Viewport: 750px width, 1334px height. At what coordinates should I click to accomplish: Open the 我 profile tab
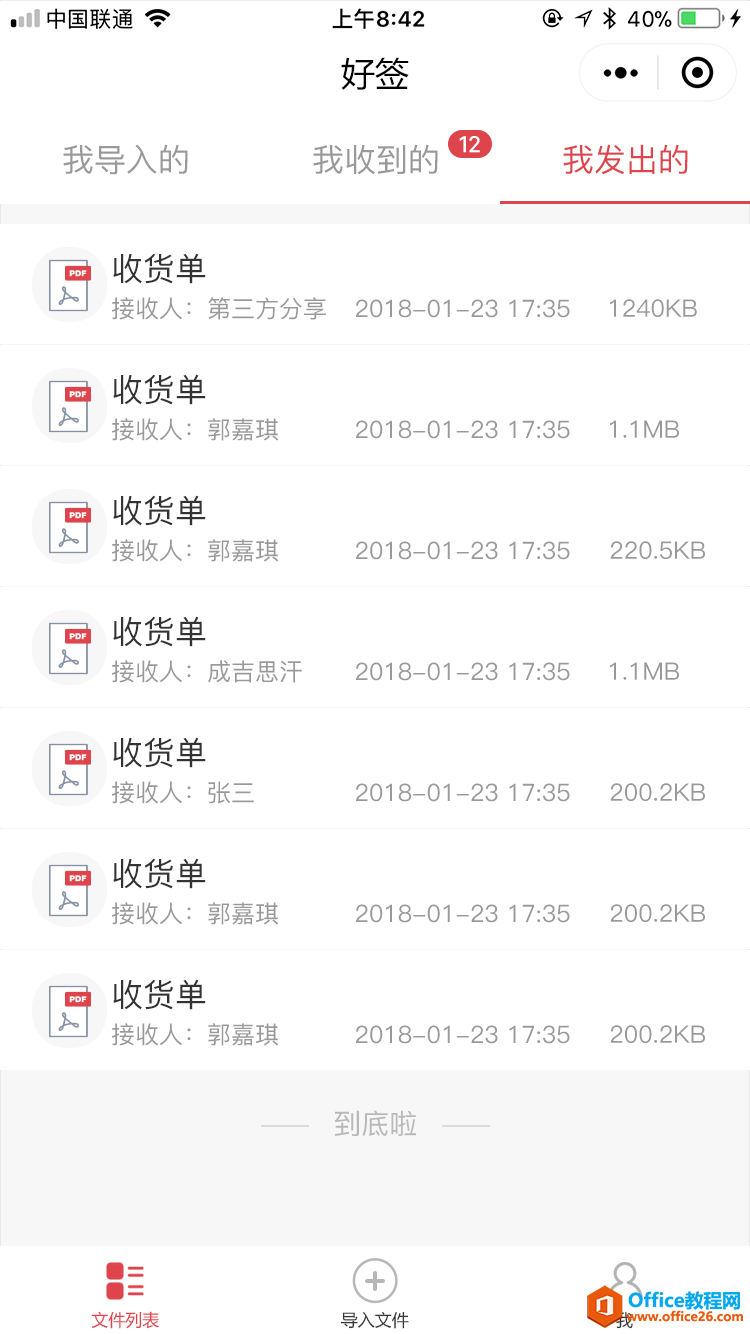[x=625, y=1294]
